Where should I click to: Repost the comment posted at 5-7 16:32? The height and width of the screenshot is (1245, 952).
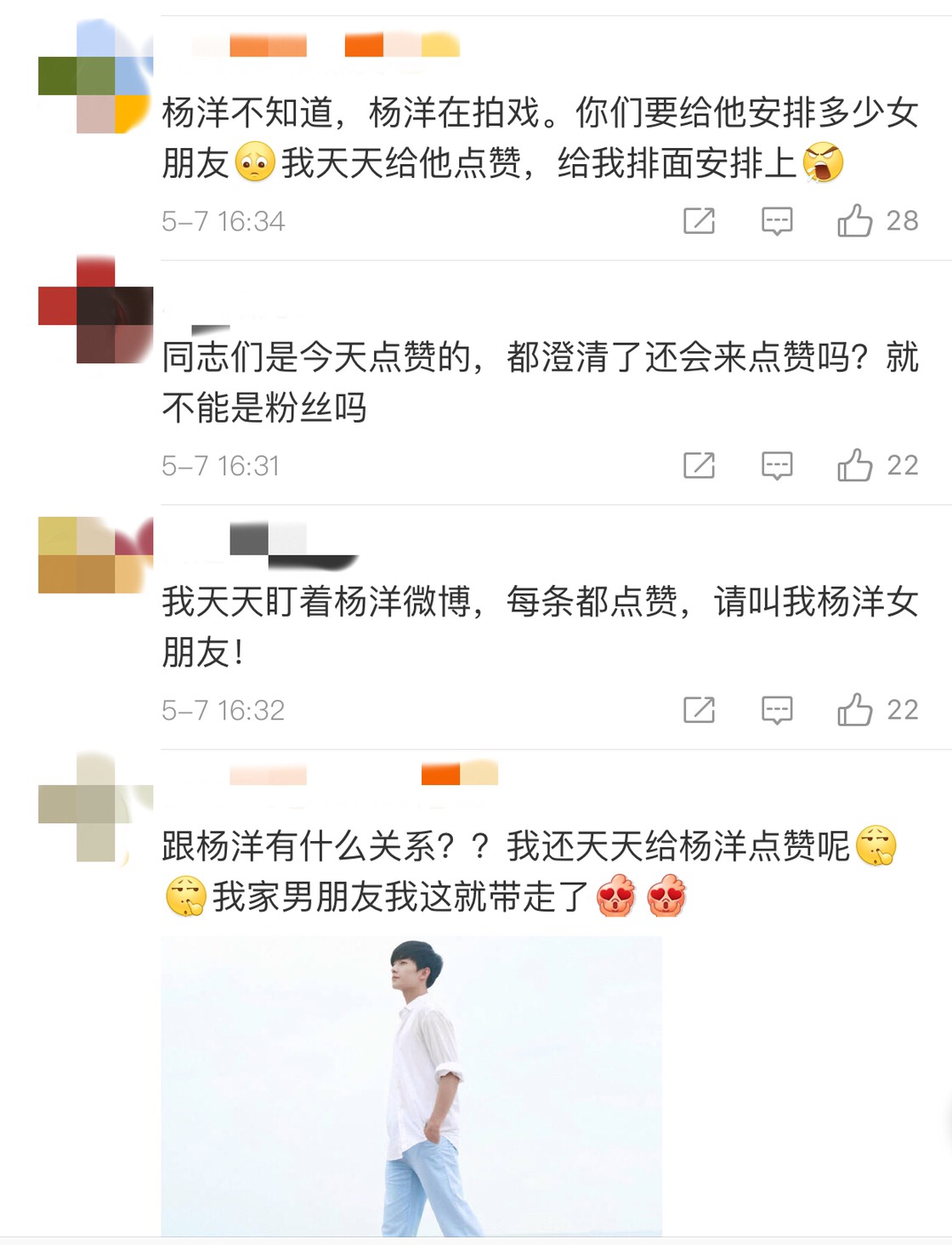(699, 709)
